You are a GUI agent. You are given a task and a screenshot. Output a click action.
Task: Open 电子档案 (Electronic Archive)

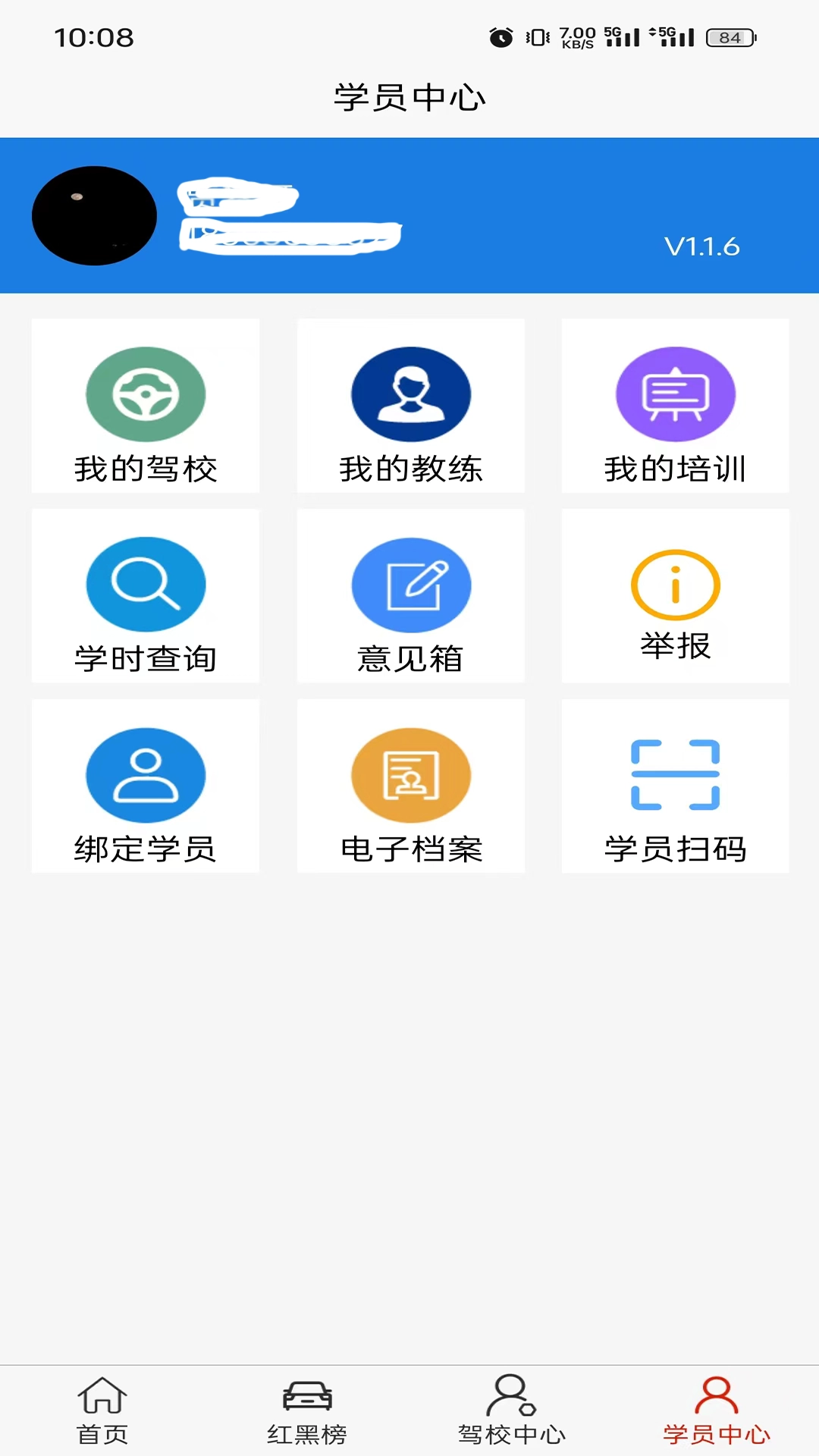click(410, 786)
